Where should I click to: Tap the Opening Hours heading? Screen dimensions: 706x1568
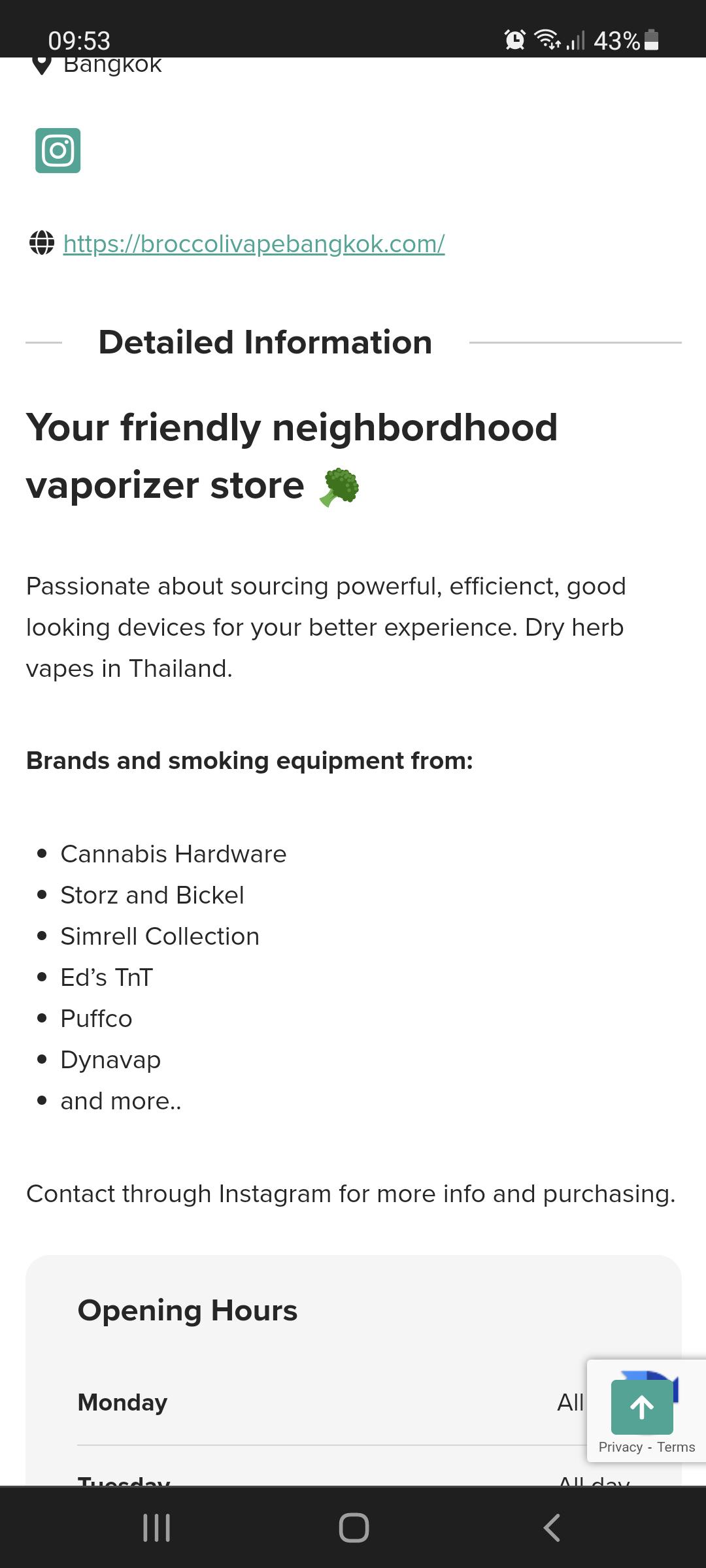(x=188, y=1310)
